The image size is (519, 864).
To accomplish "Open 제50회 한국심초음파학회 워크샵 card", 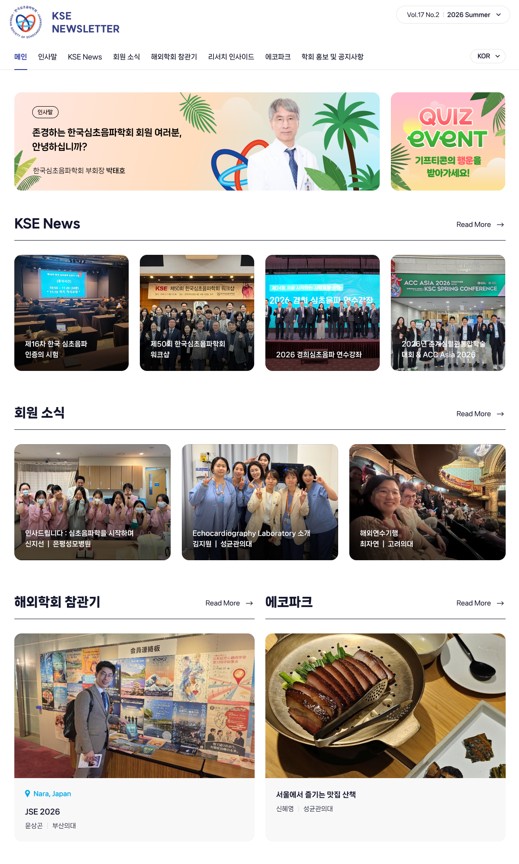I will [x=197, y=312].
